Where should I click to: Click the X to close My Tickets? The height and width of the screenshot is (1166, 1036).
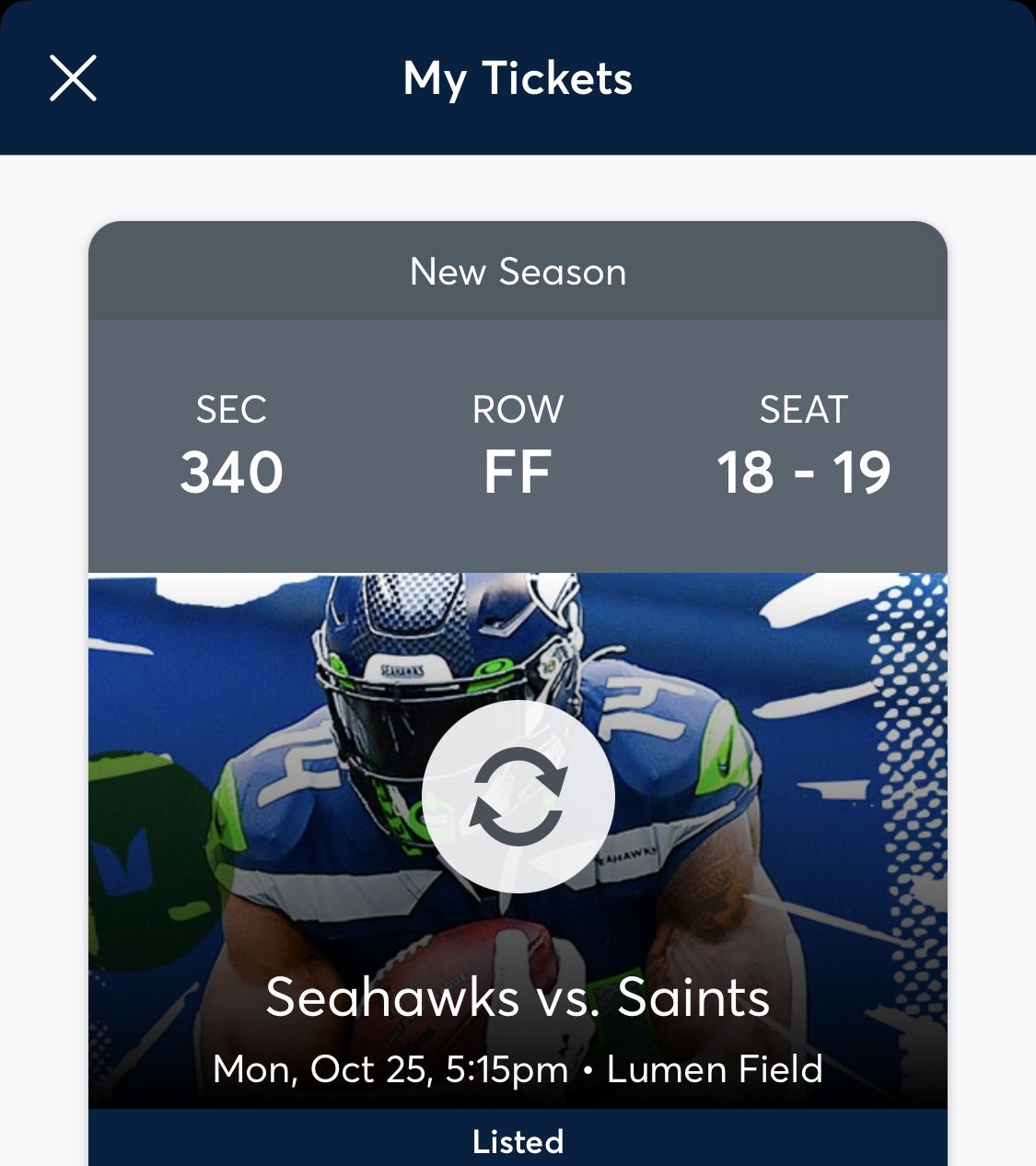[73, 79]
